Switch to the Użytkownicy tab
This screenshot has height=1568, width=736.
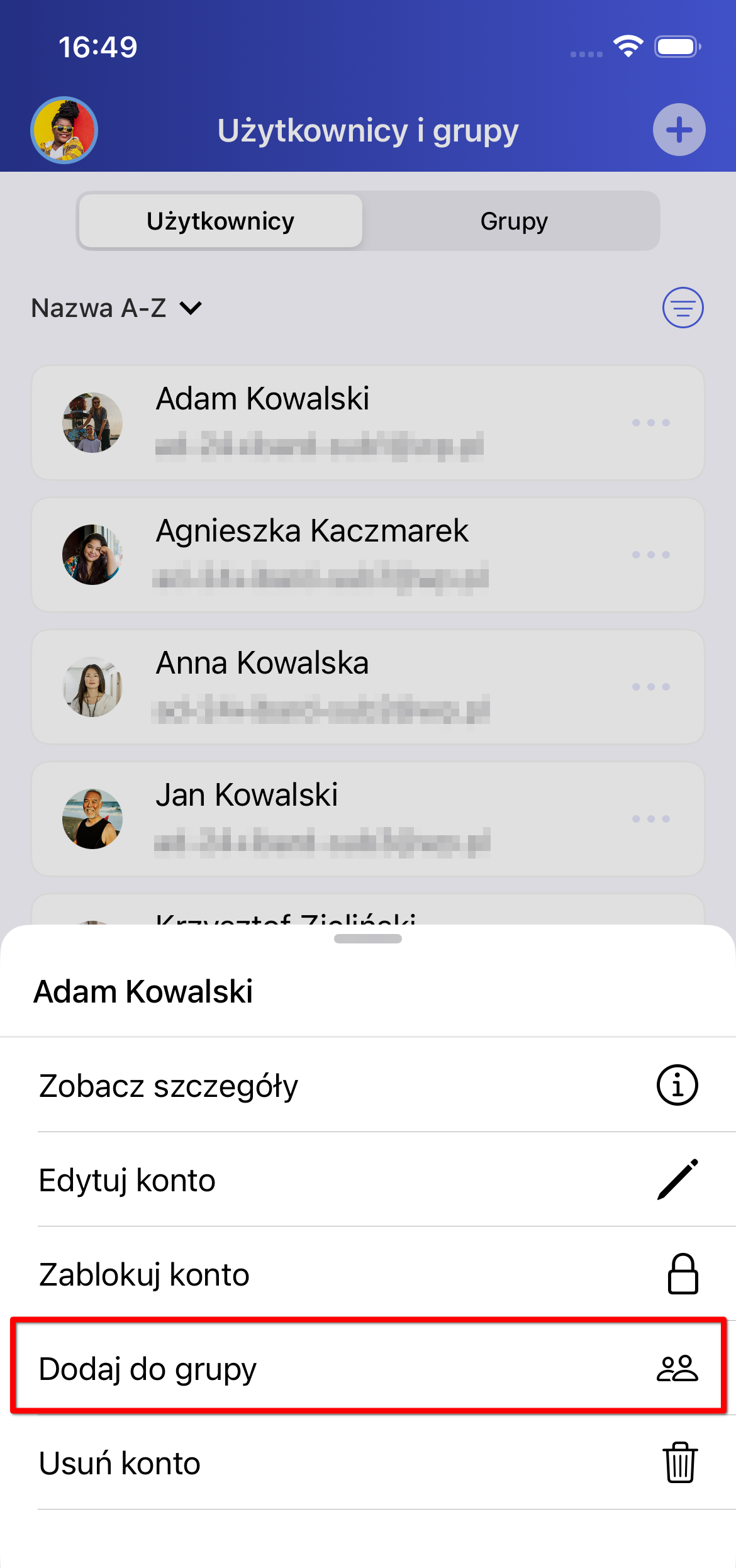(x=220, y=221)
